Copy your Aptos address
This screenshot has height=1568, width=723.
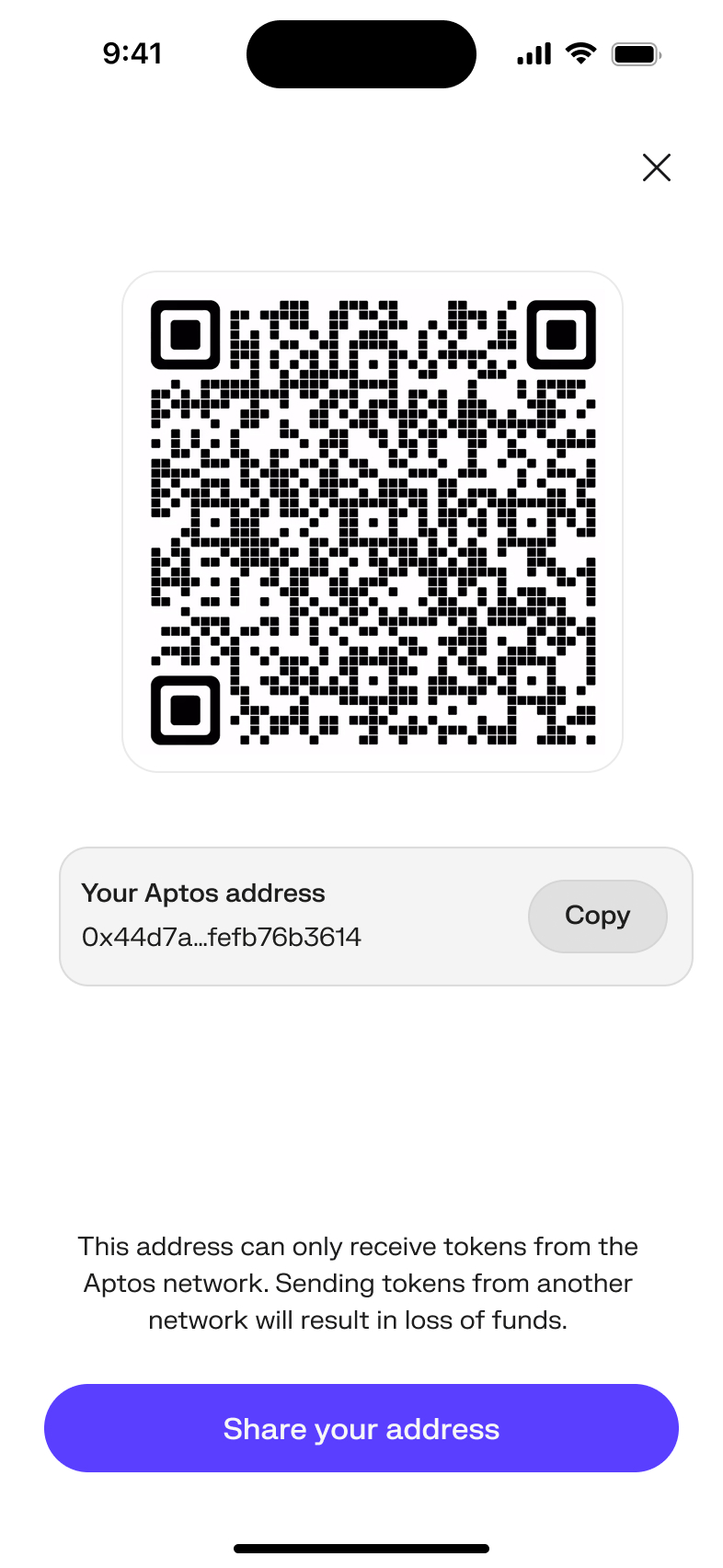point(597,916)
